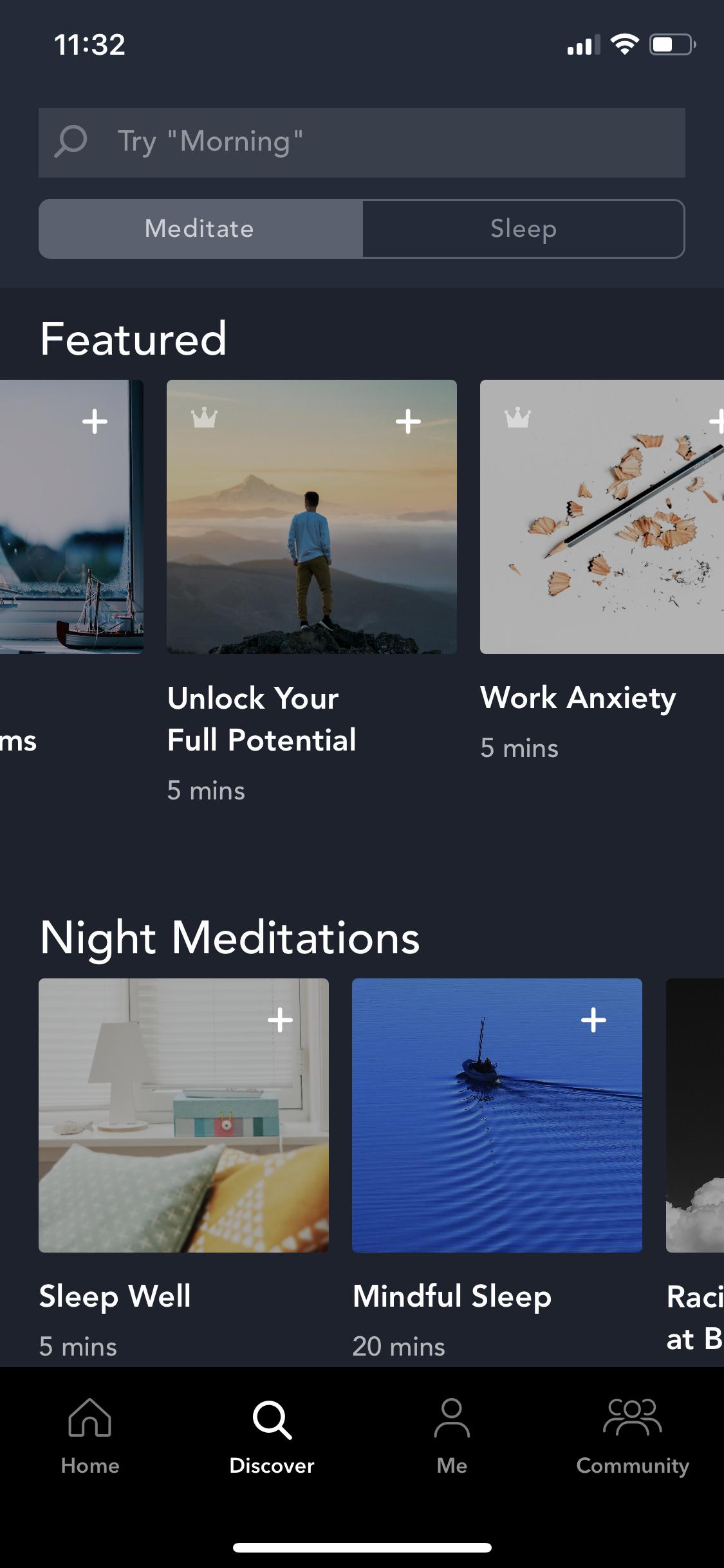
Task: Open the Work Anxiety meditation card
Action: pyautogui.click(x=601, y=517)
